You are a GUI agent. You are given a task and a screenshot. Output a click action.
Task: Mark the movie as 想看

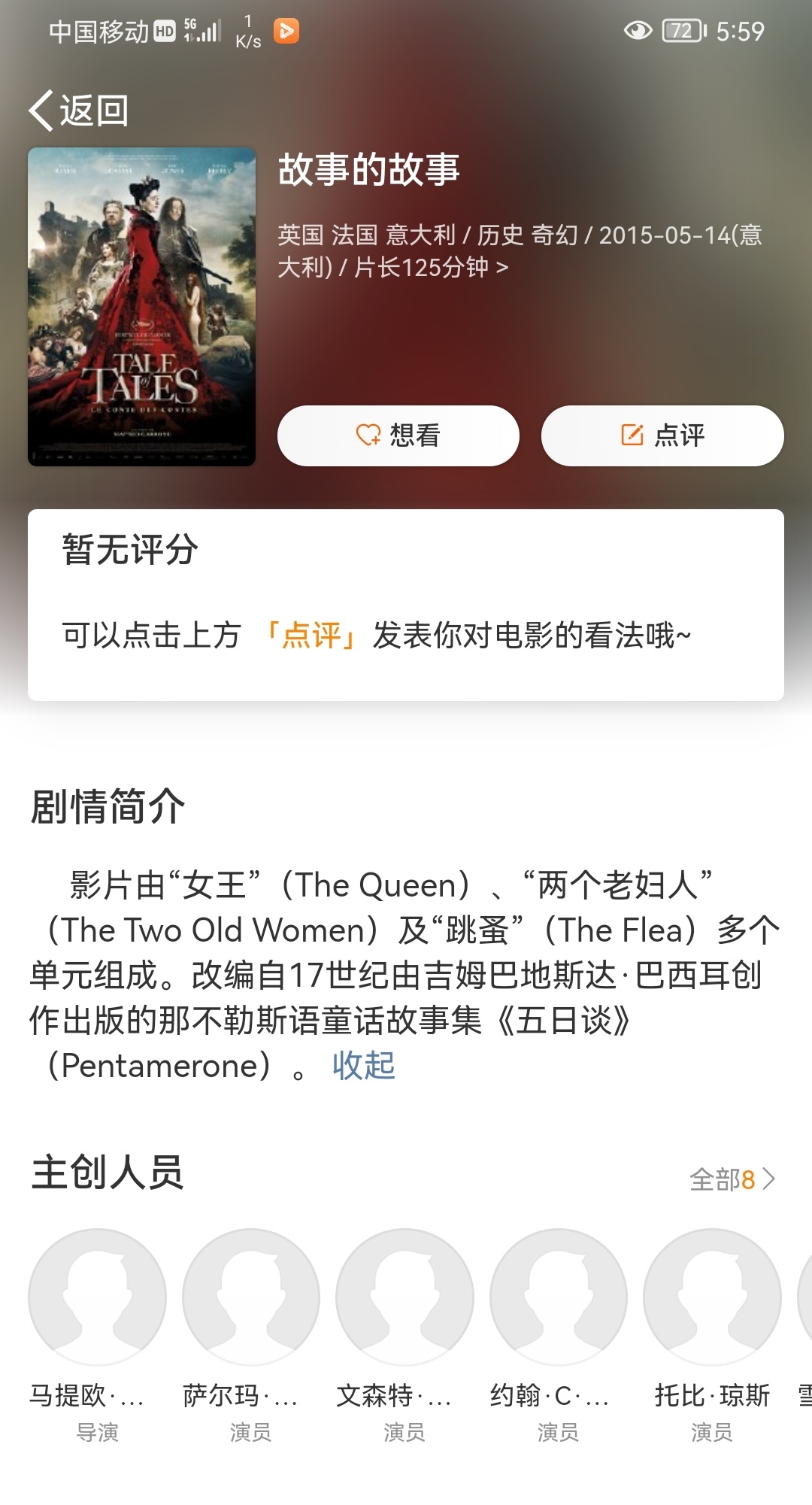(398, 435)
